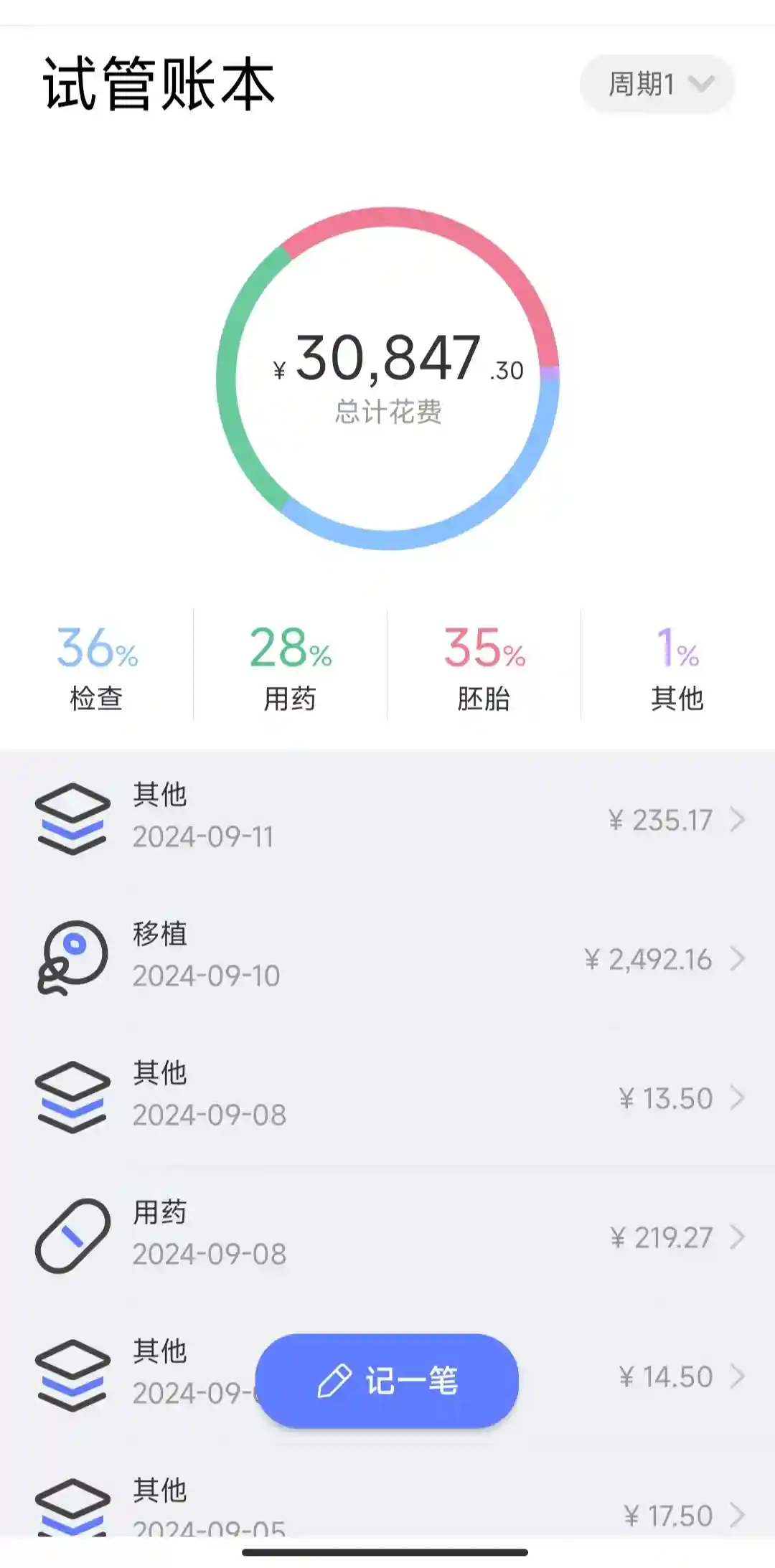Tap 记一笔 to add a record

(387, 1380)
